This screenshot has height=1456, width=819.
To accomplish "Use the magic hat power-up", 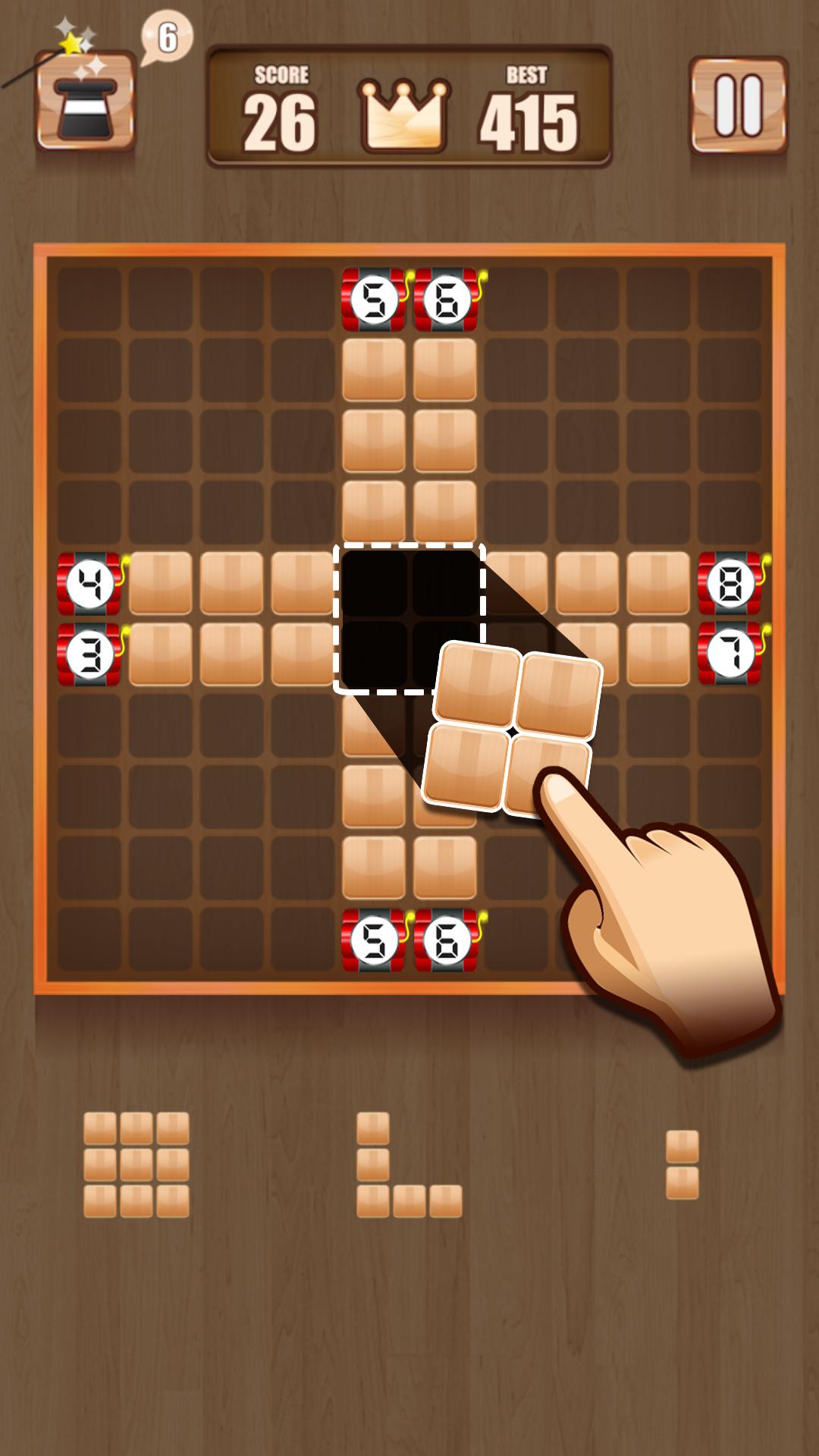I will coord(85,102).
